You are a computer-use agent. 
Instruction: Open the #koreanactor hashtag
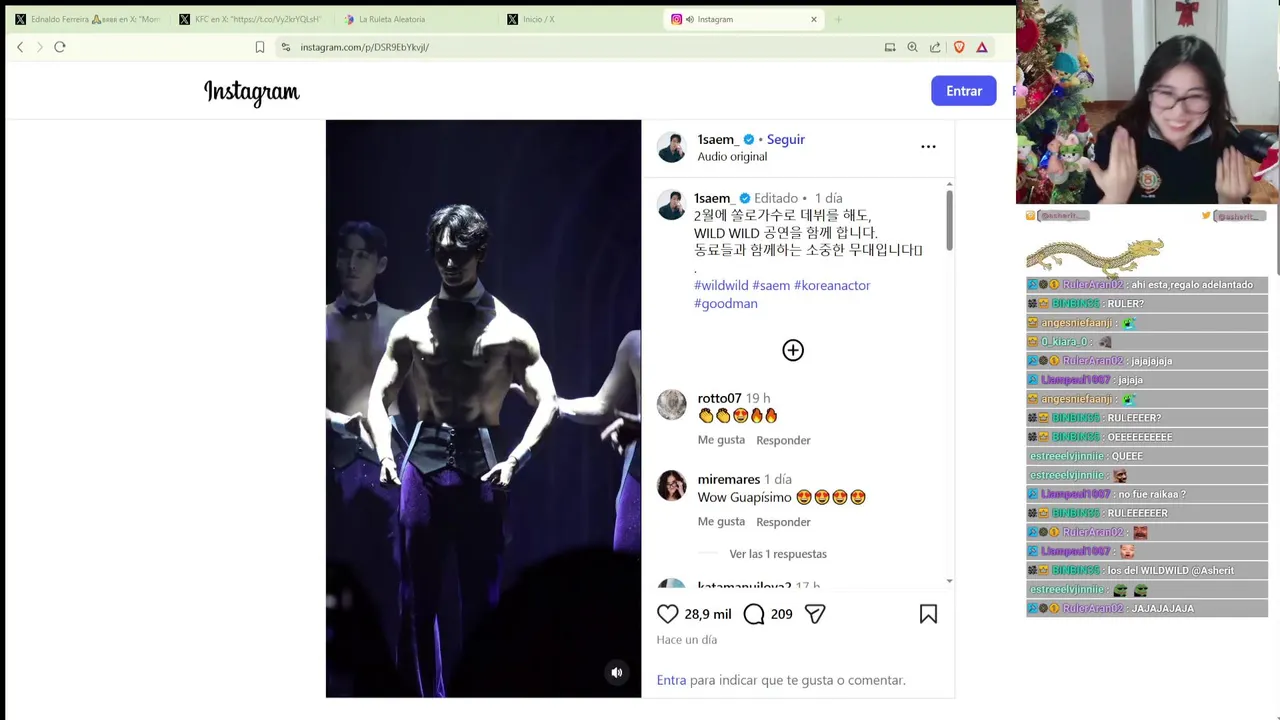click(832, 286)
